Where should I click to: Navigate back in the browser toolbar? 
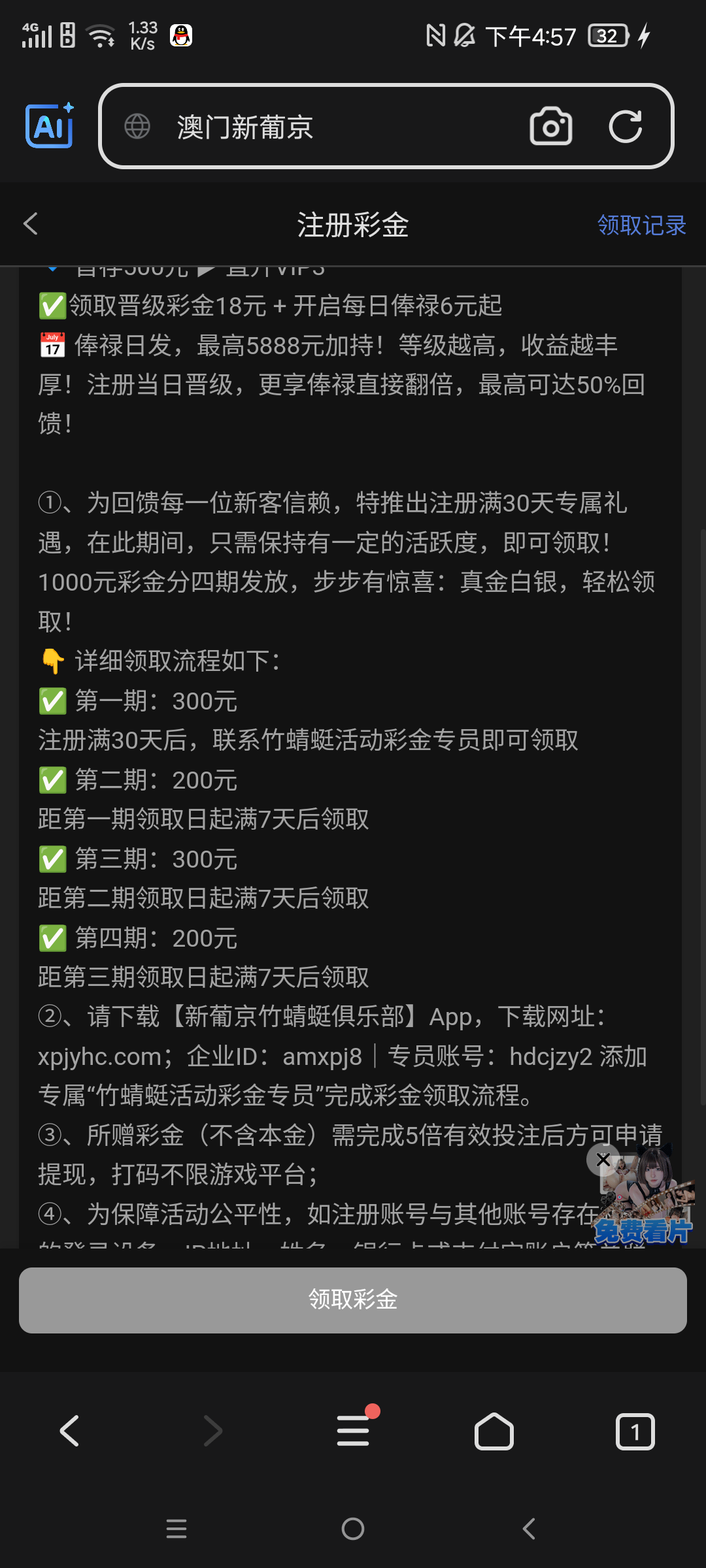coord(70,1431)
